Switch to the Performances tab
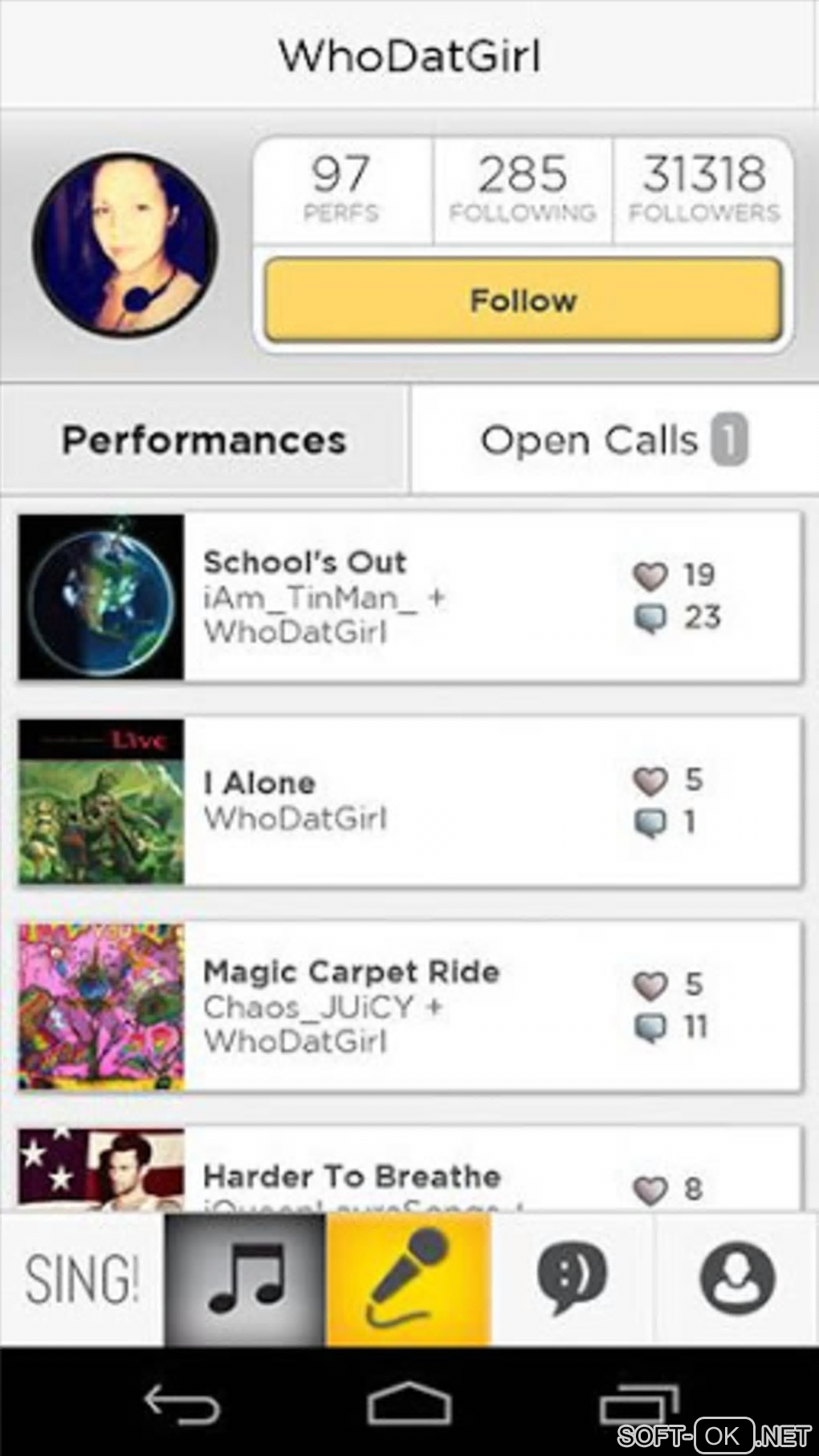The image size is (819, 1456). [204, 440]
